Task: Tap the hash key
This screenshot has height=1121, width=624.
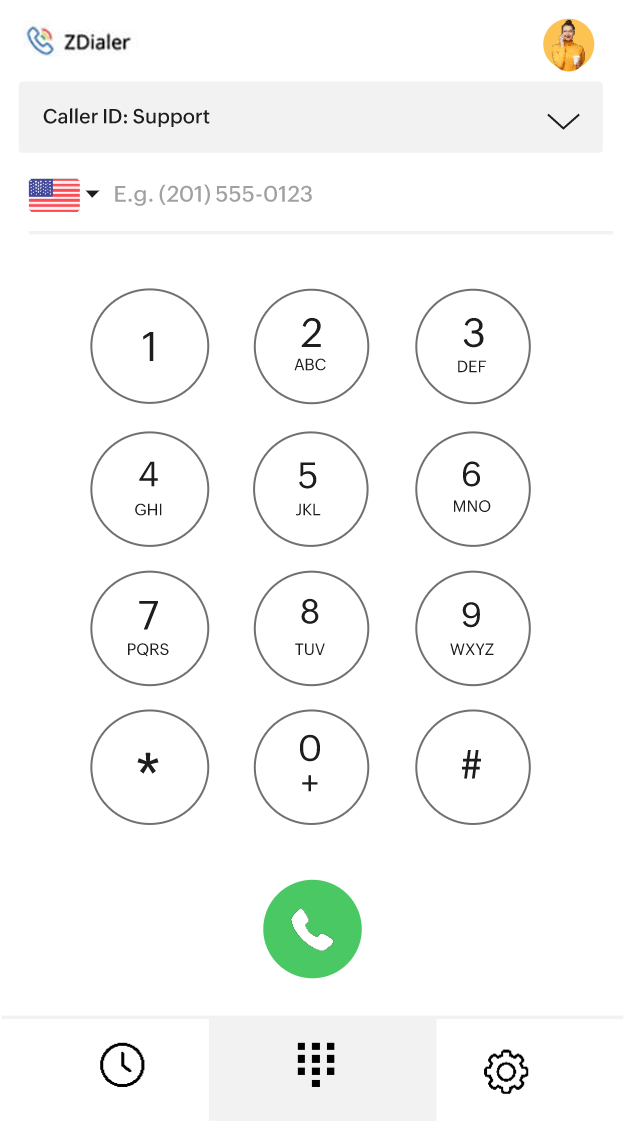Action: [472, 767]
